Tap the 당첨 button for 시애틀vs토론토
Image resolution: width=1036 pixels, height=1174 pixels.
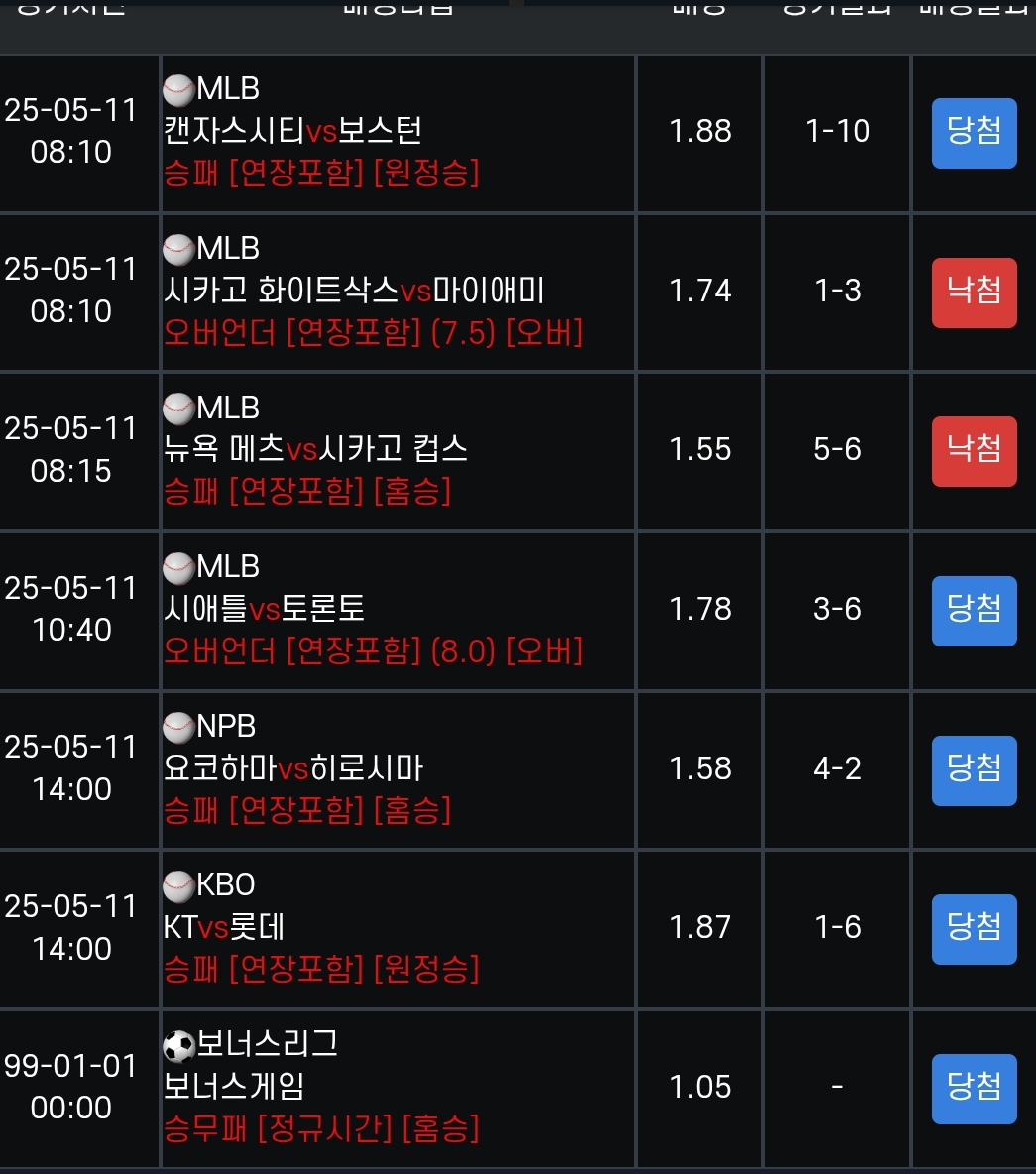pyautogui.click(x=974, y=610)
